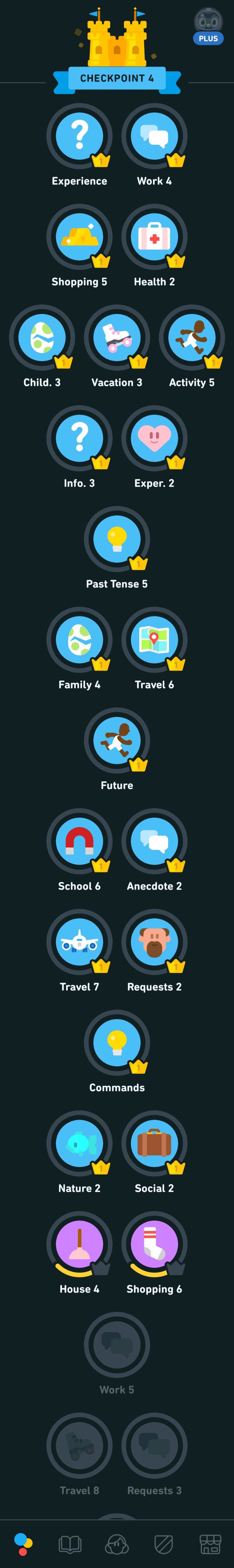Tap the Commands skill

(x=117, y=1043)
